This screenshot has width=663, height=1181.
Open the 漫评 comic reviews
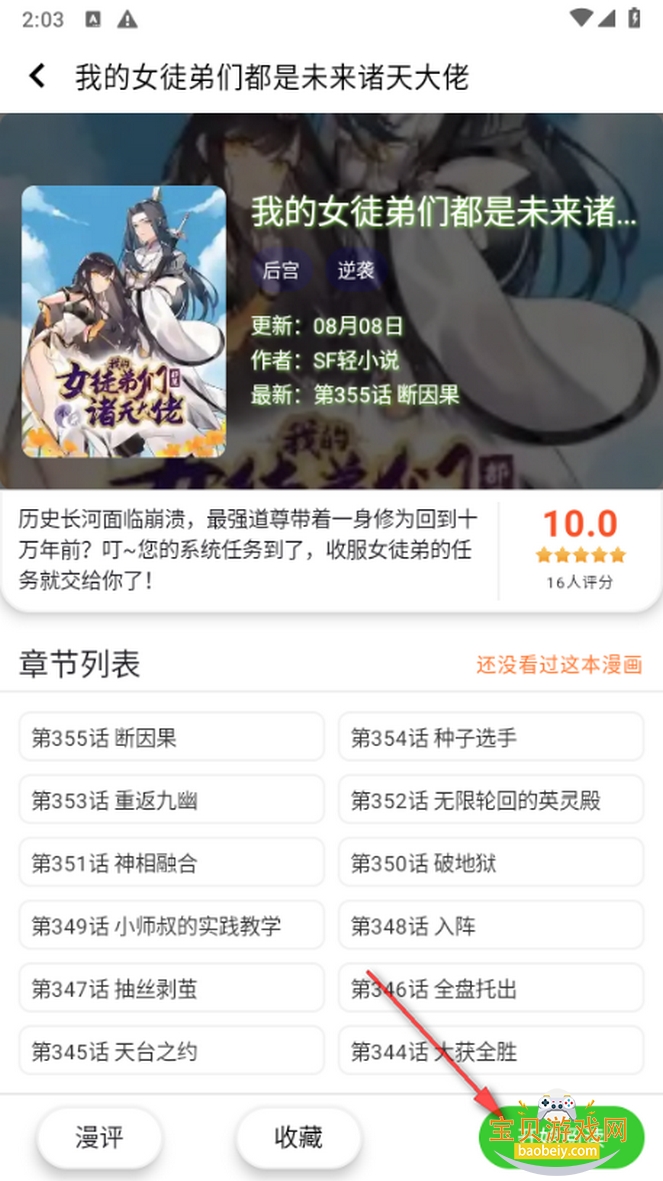[99, 1137]
